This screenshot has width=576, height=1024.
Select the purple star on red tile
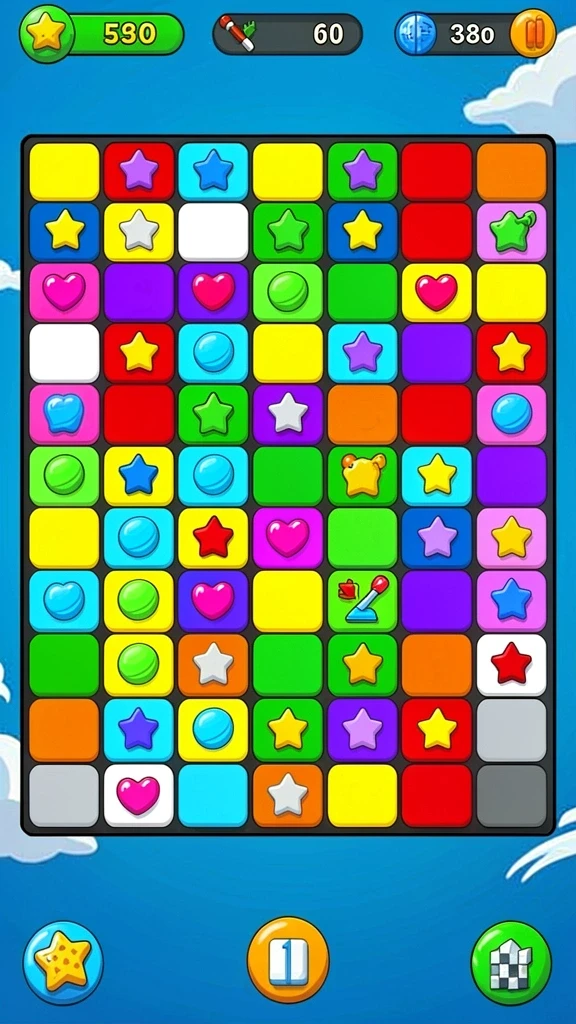138,172
